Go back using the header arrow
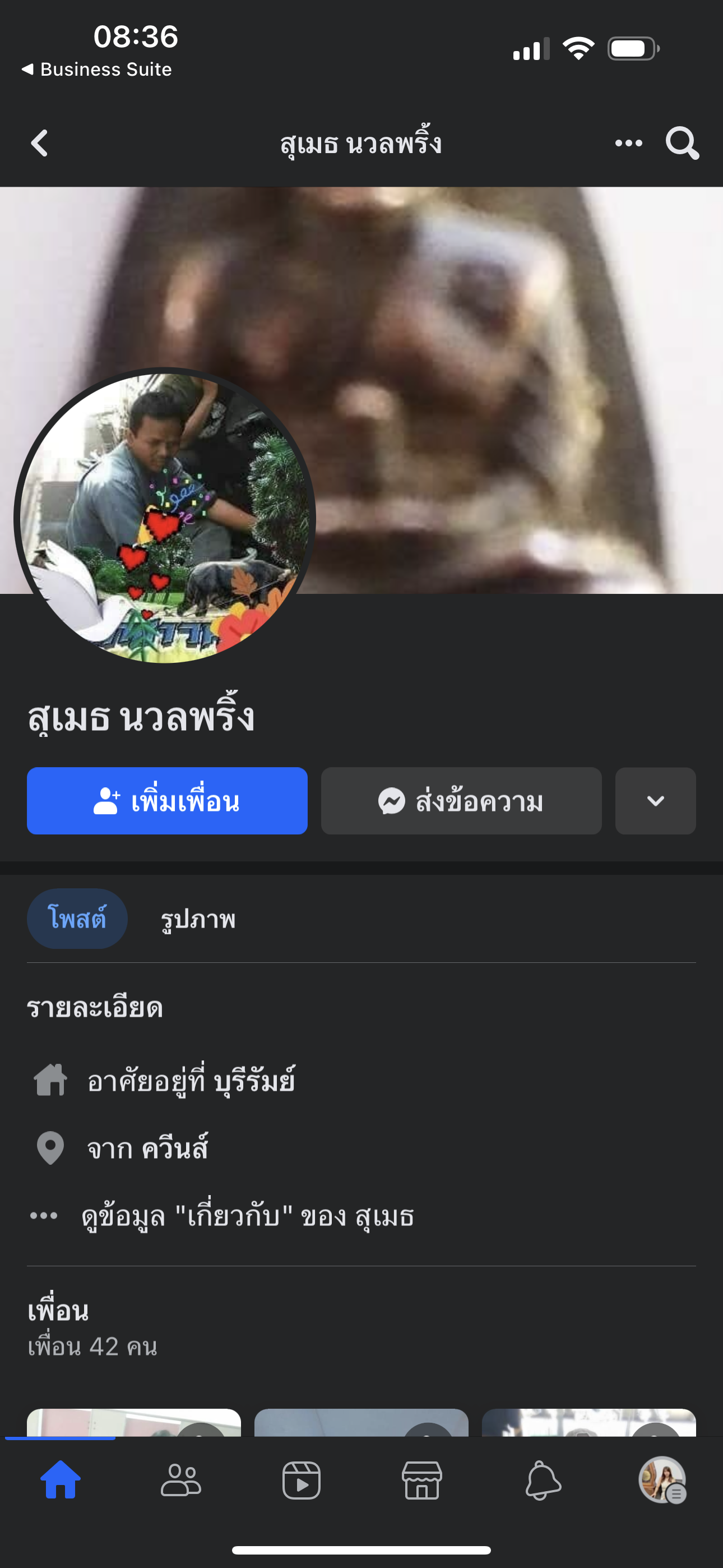723x1568 pixels. [40, 143]
